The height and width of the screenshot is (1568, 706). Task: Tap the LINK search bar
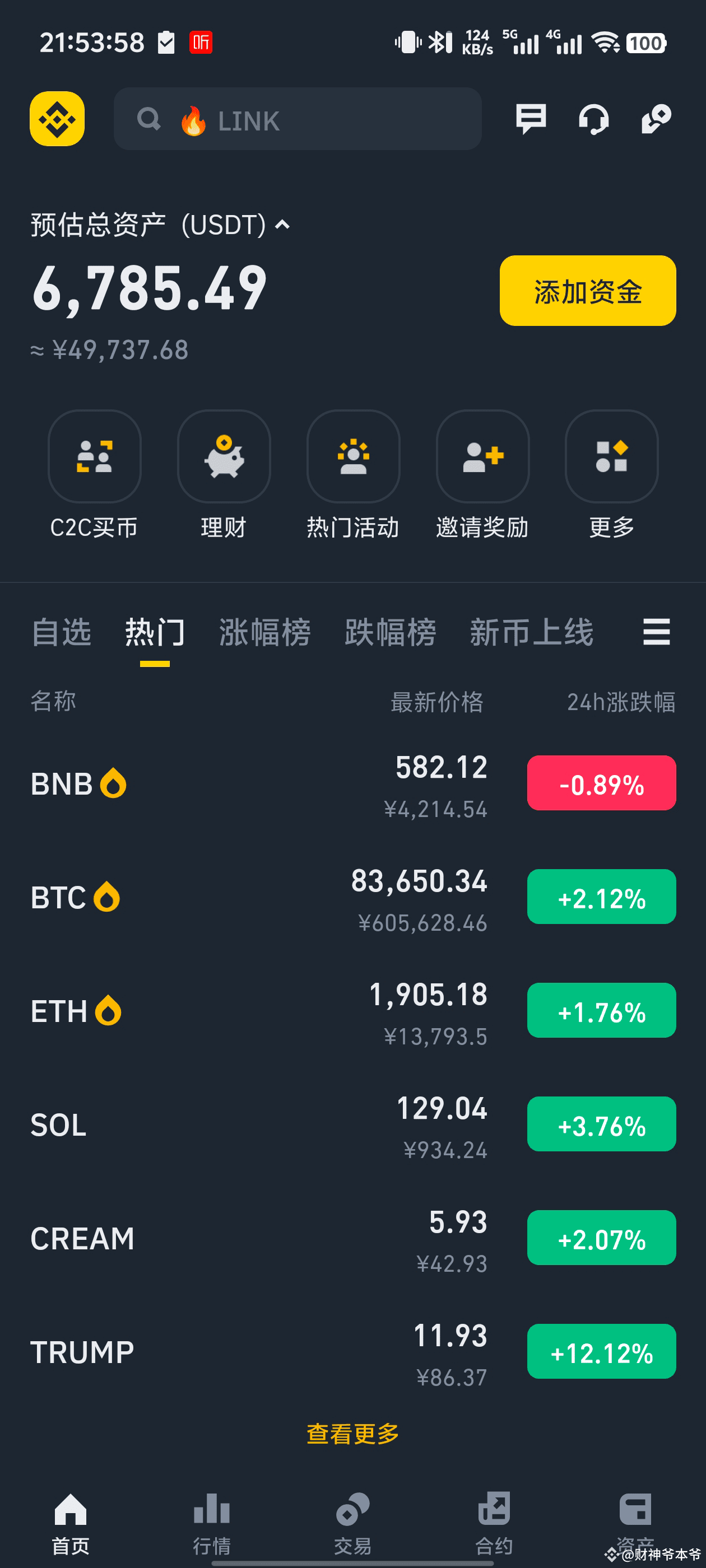tap(298, 119)
